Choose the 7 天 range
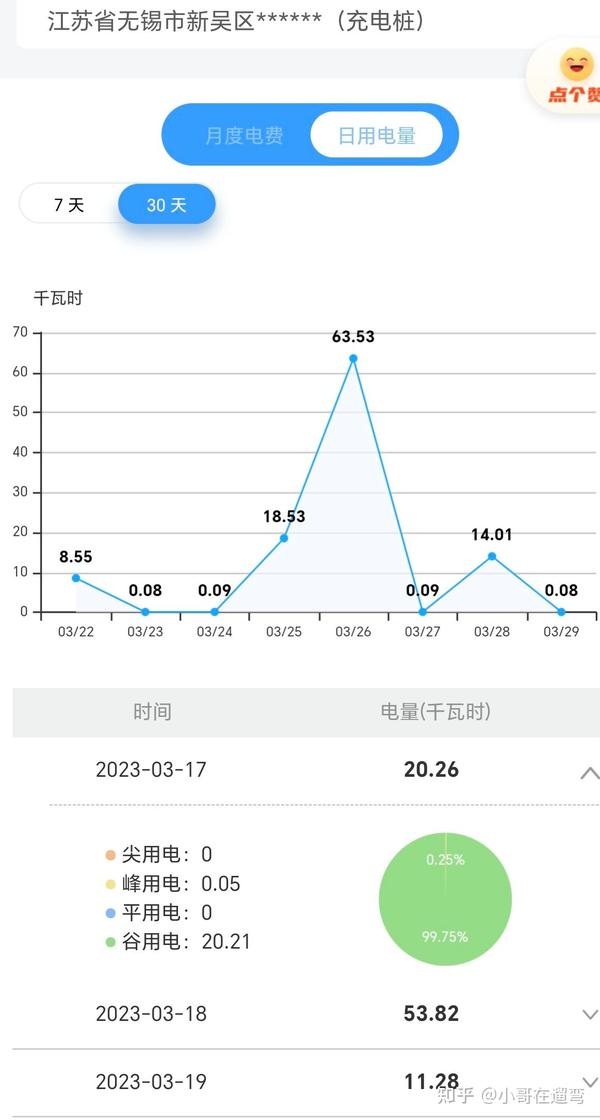Viewport: 600px width, 1120px height. [69, 205]
